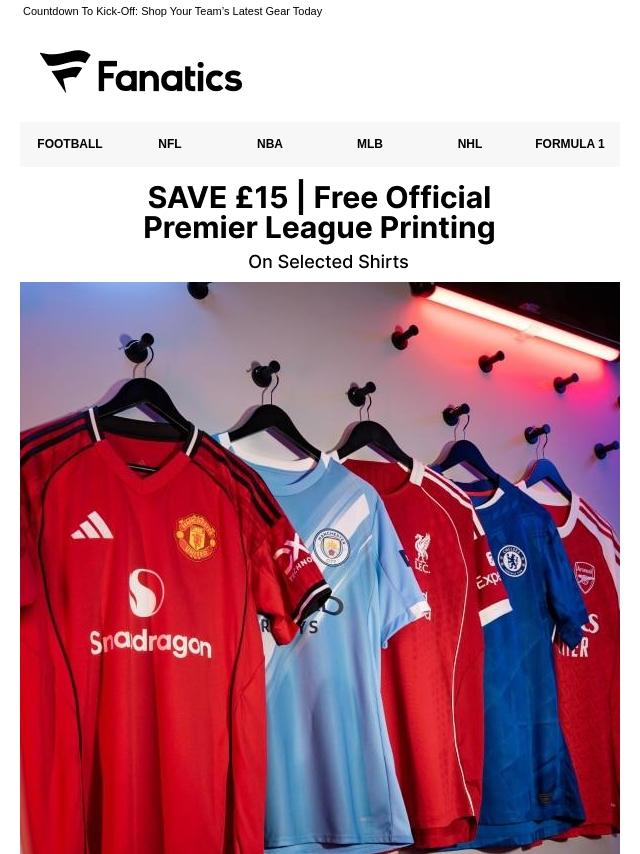Image resolution: width=640 pixels, height=854 pixels.
Task: Select the MLB category
Action: (370, 144)
